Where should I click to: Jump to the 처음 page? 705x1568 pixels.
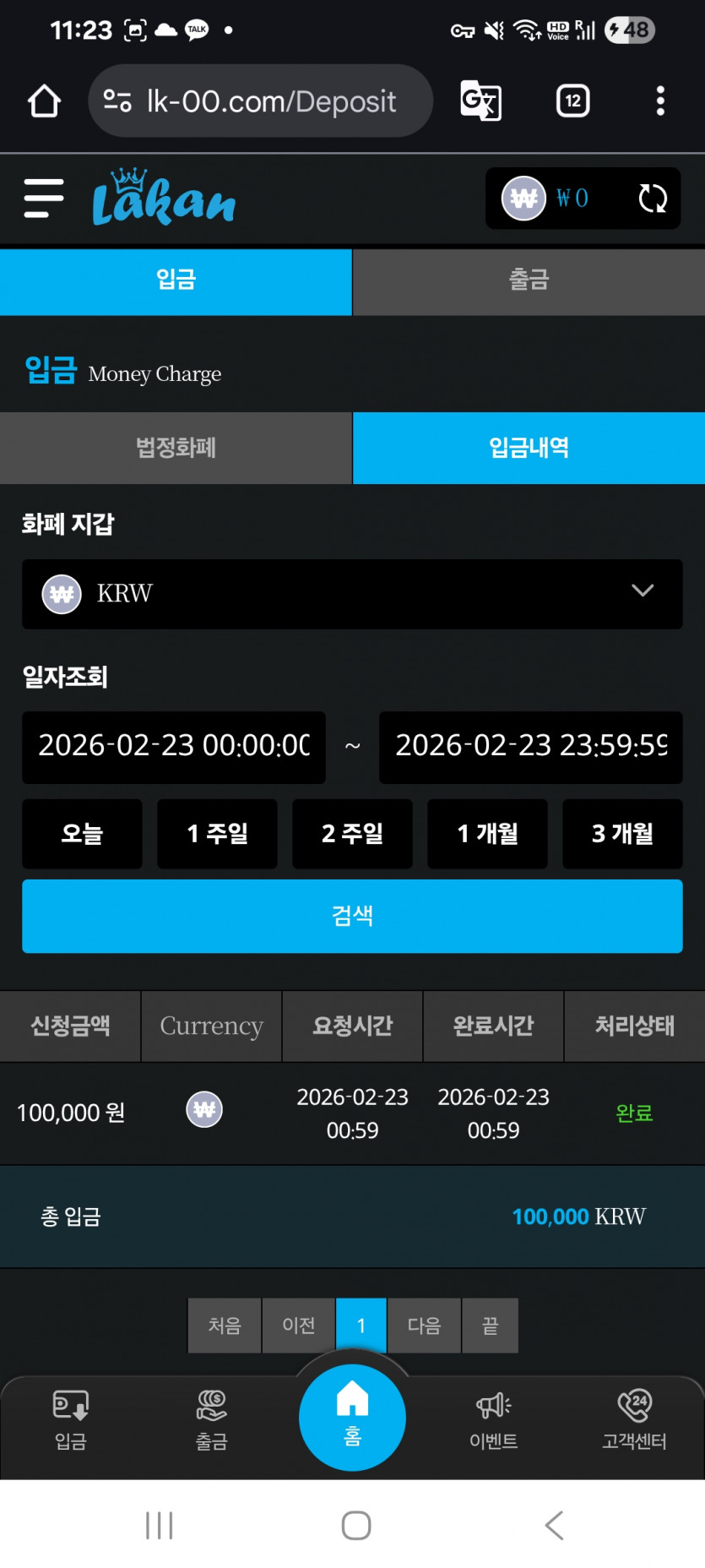click(225, 1326)
